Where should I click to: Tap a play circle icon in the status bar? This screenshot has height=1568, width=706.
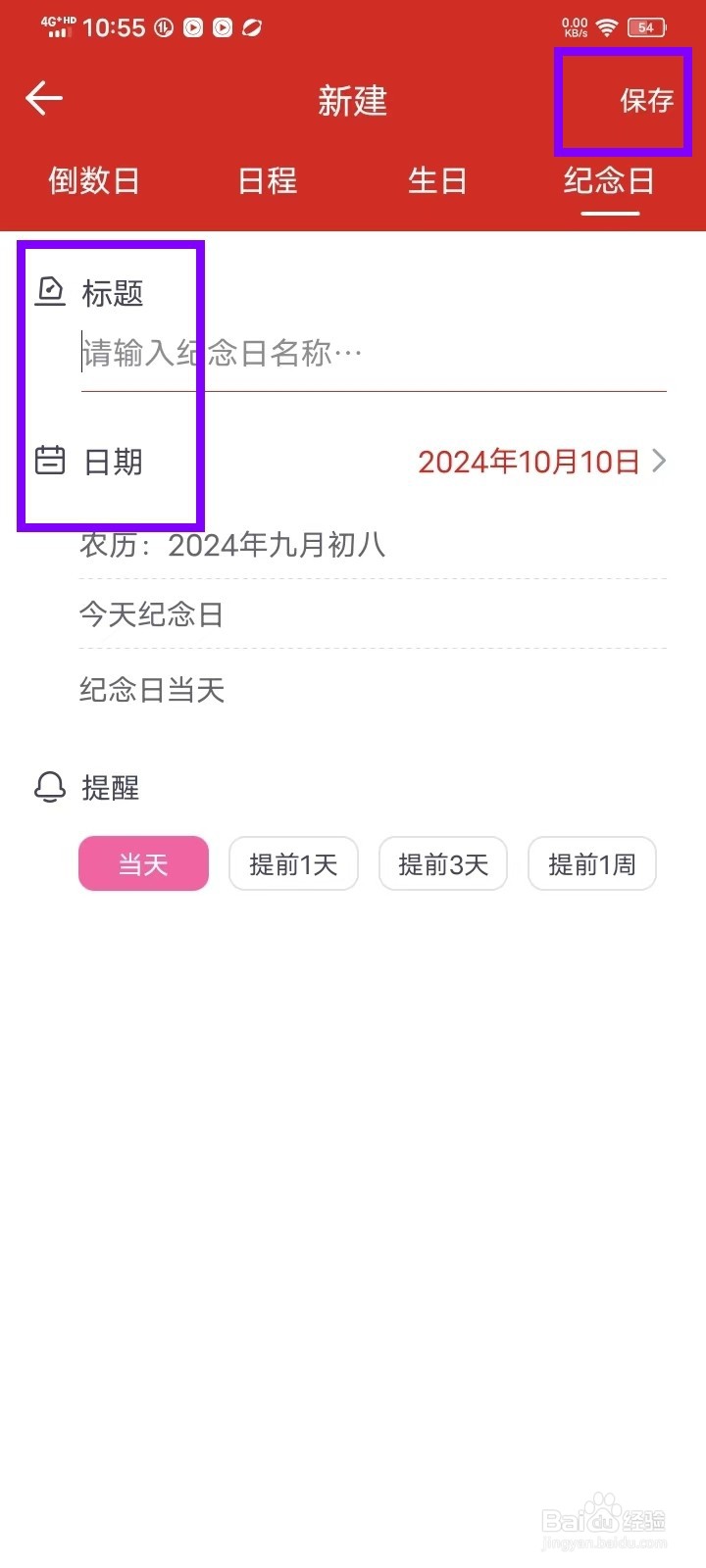click(192, 26)
